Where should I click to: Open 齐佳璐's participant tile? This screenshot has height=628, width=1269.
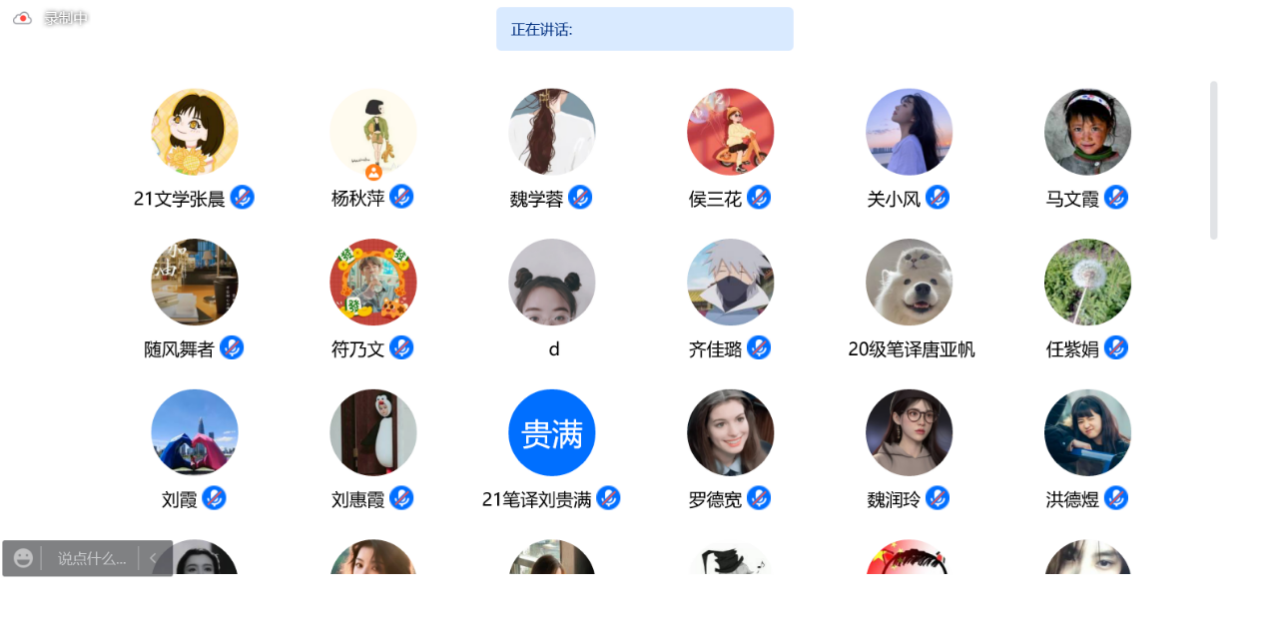730,282
